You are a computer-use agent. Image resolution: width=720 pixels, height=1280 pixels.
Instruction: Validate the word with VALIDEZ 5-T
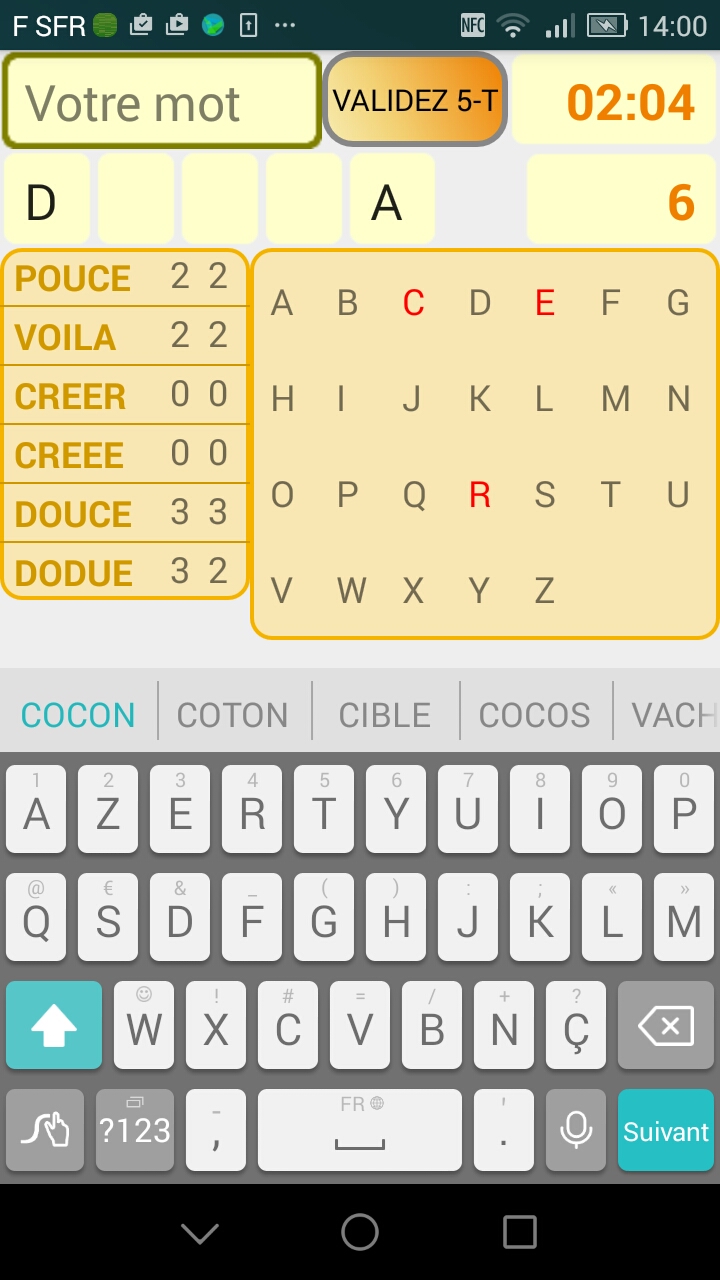click(415, 100)
